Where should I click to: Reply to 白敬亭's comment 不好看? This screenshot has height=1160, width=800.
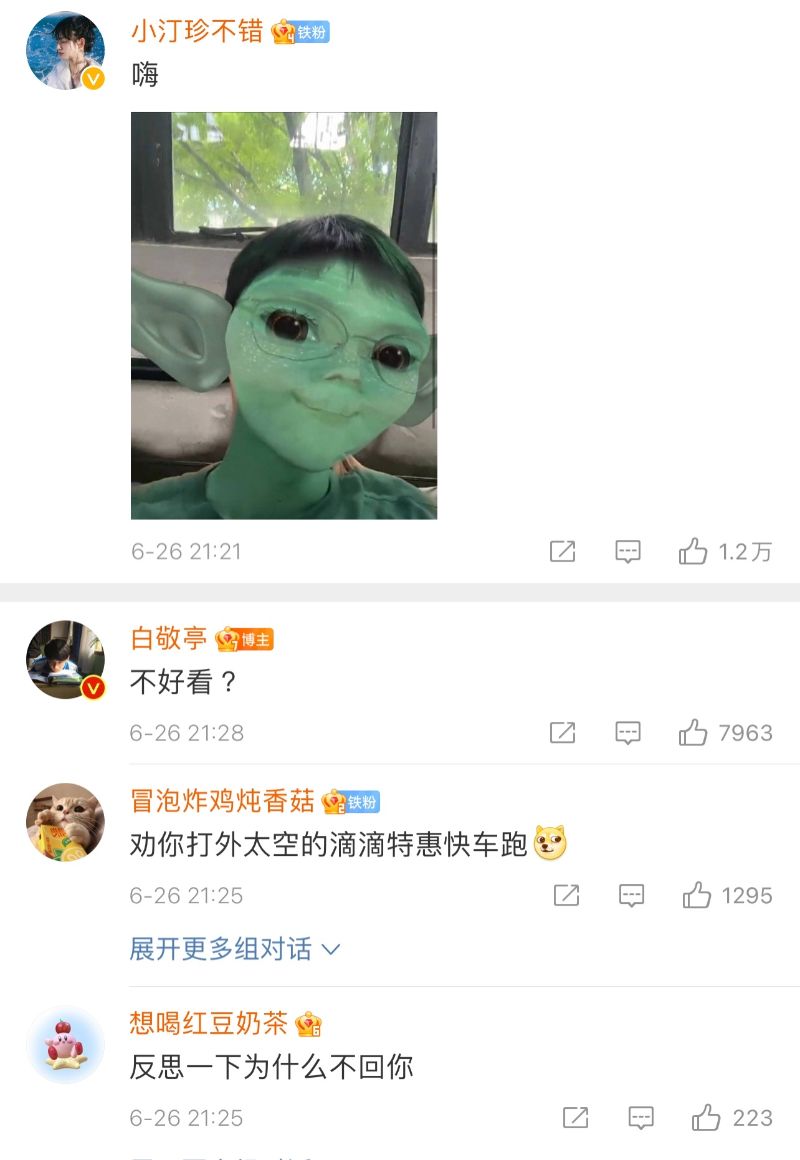pyautogui.click(x=628, y=733)
